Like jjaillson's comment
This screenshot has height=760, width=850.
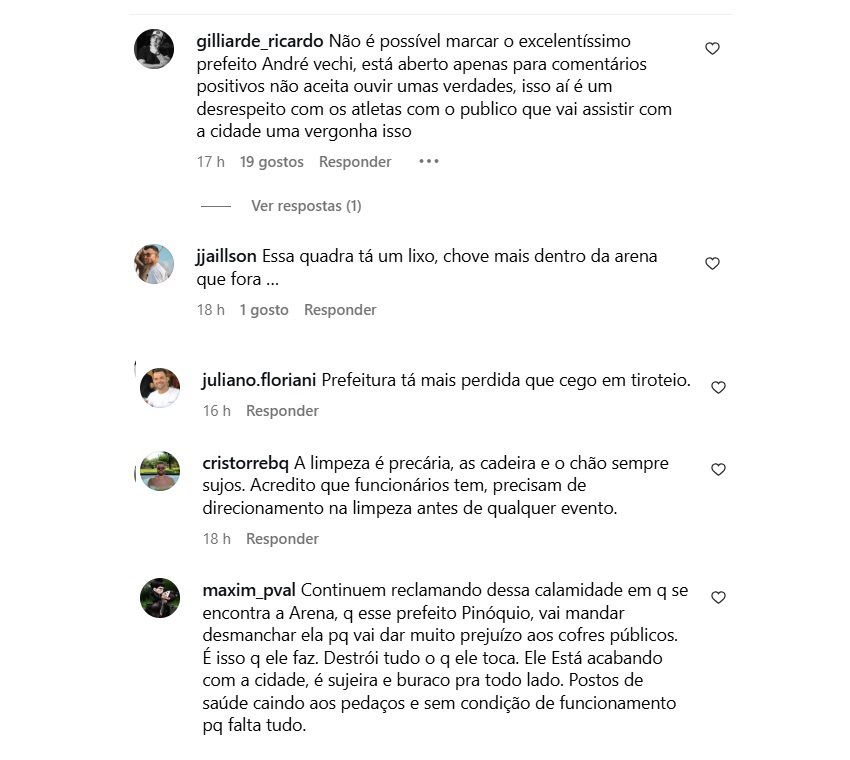pyautogui.click(x=712, y=264)
